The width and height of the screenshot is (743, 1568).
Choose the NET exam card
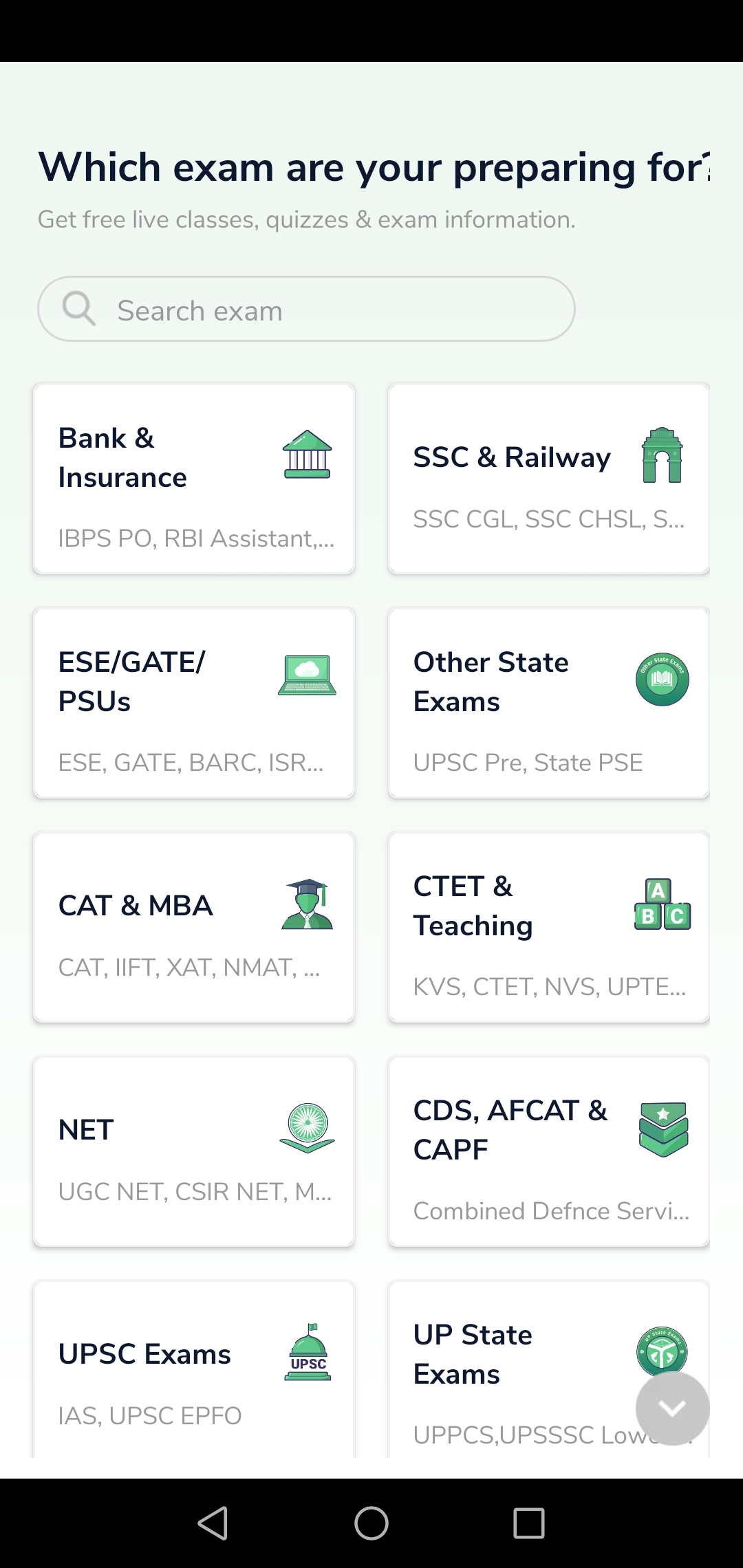[x=194, y=1151]
